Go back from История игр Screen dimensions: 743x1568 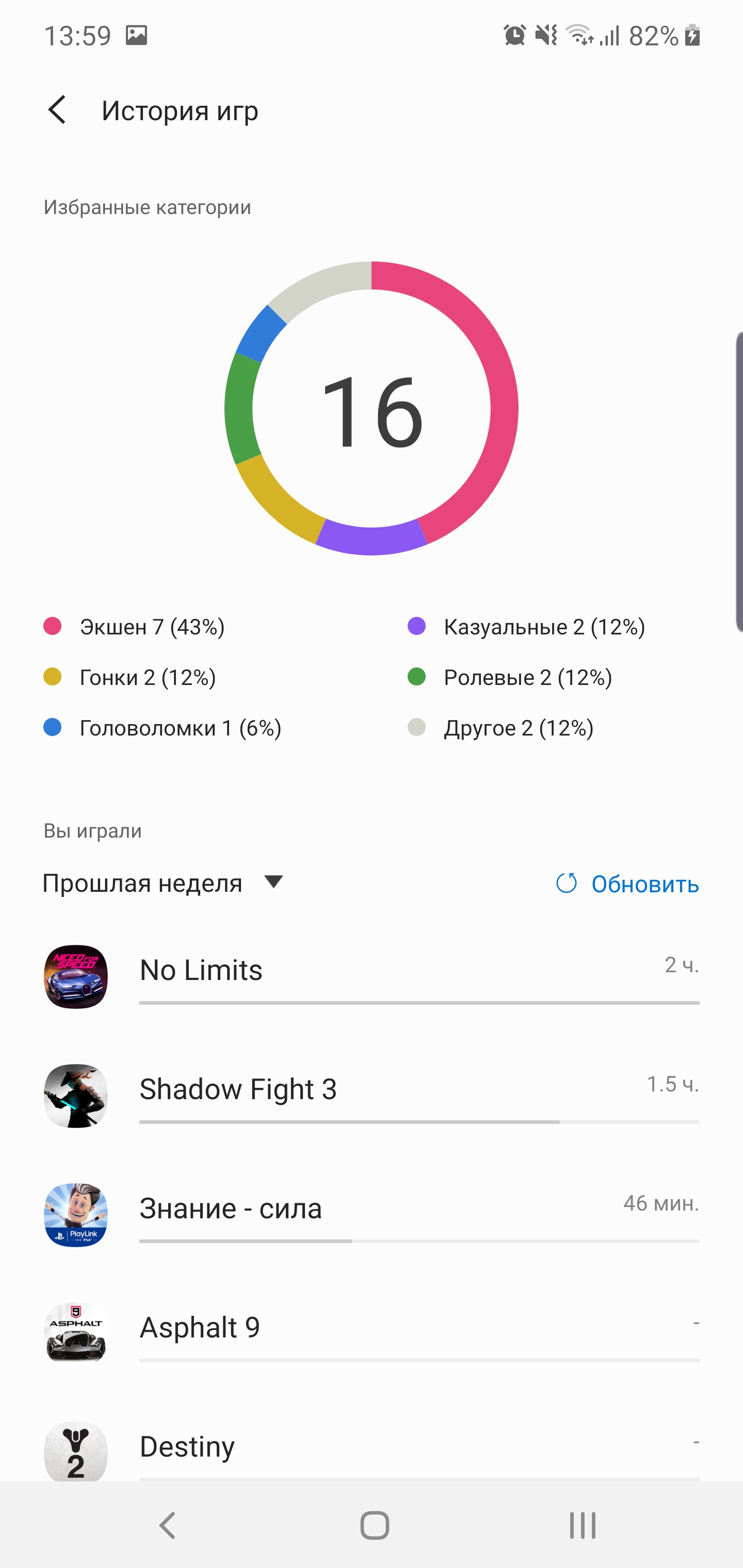tap(57, 110)
